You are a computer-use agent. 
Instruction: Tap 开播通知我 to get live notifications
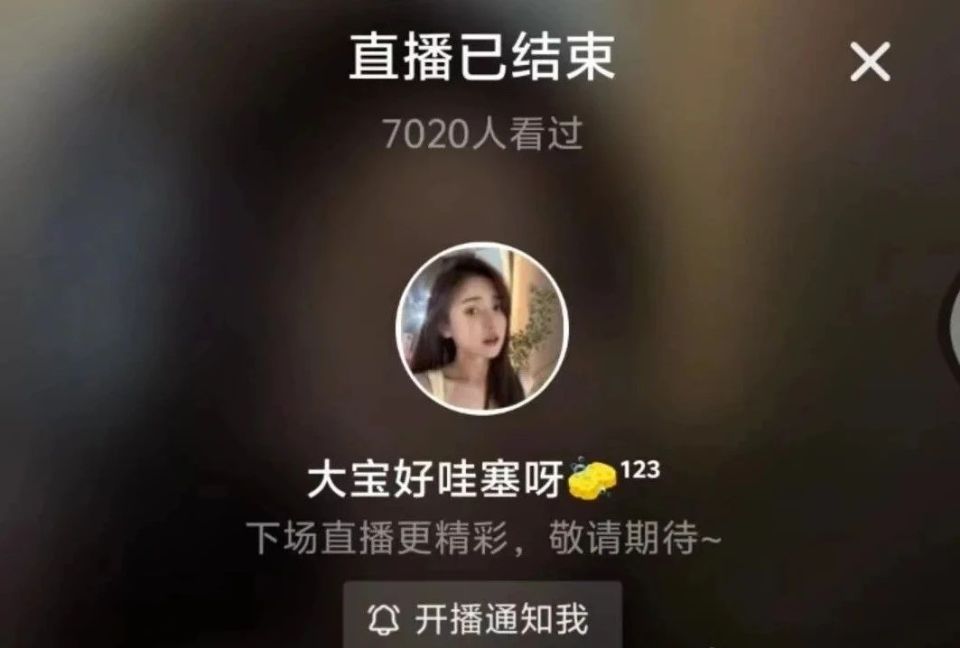[482, 618]
